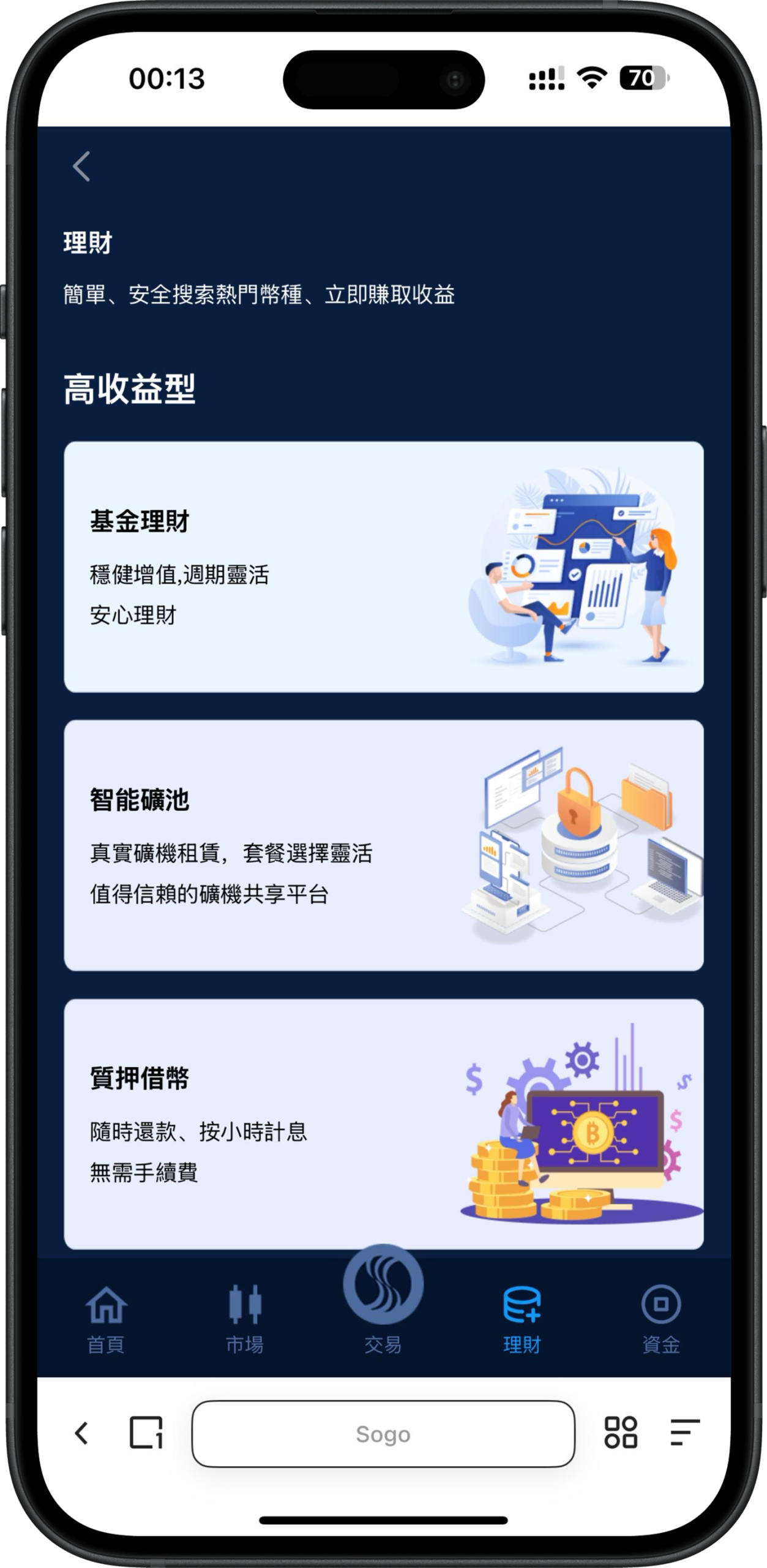Open the 質押借幣 card
The width and height of the screenshot is (767, 1568).
click(x=383, y=1123)
